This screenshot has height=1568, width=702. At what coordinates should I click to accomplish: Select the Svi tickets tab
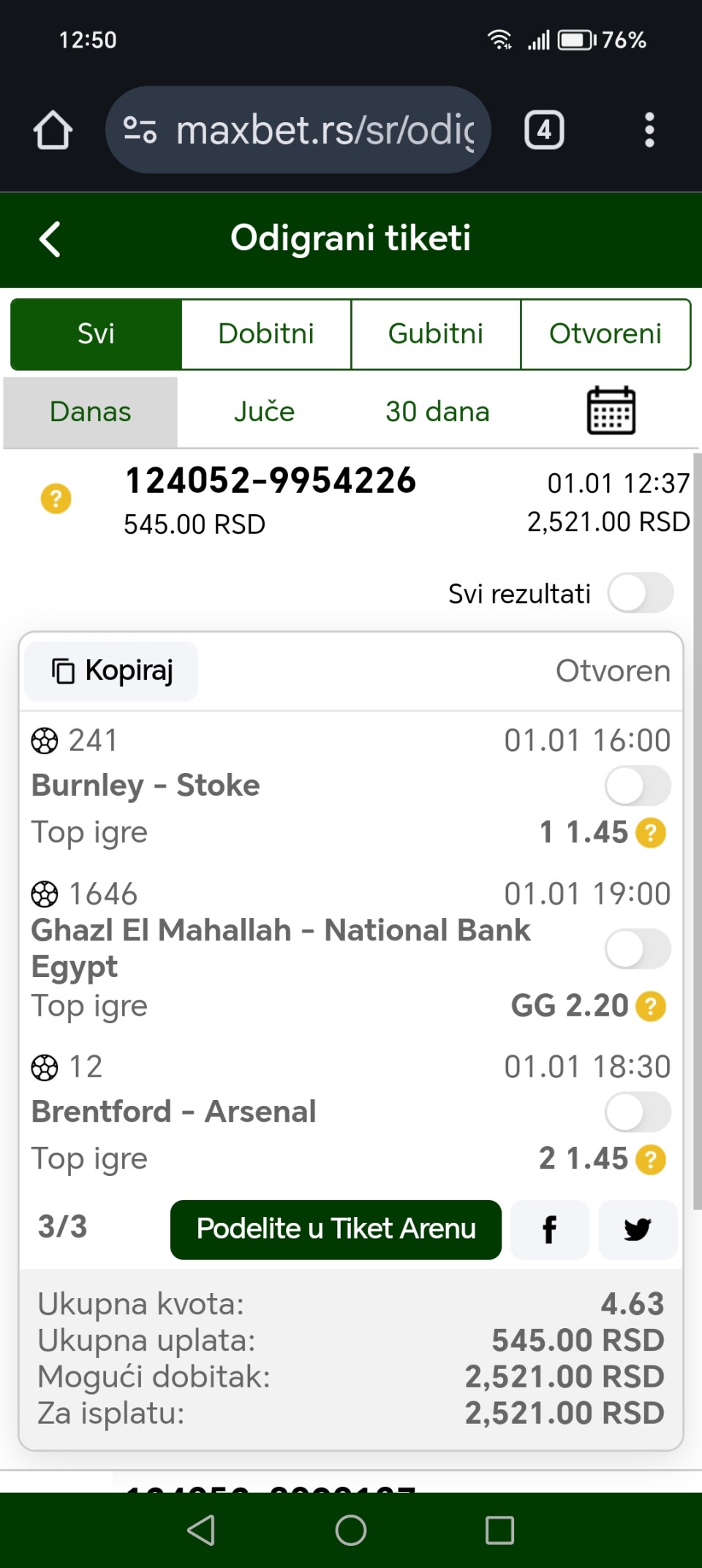coord(96,334)
